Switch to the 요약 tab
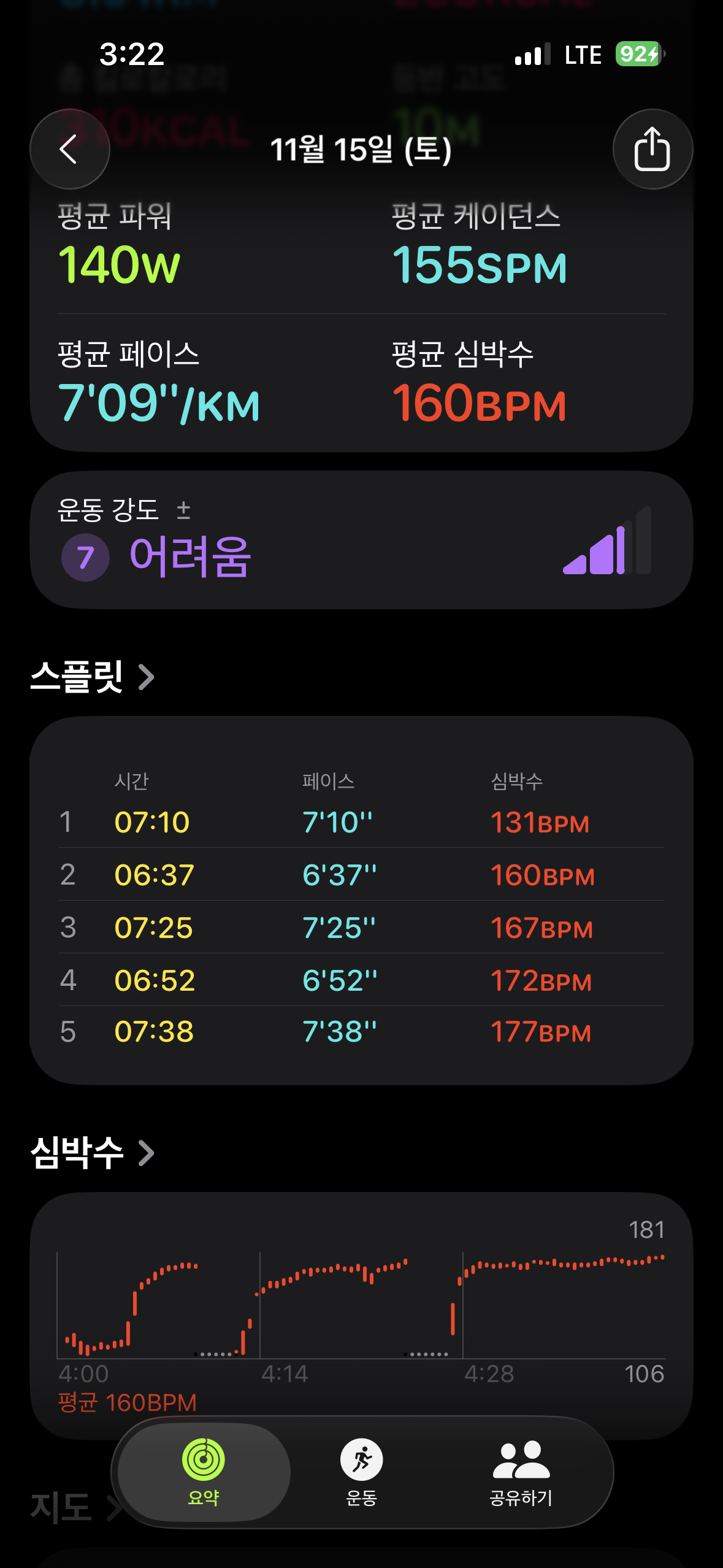Screen dimensions: 723x1568 (204, 1472)
